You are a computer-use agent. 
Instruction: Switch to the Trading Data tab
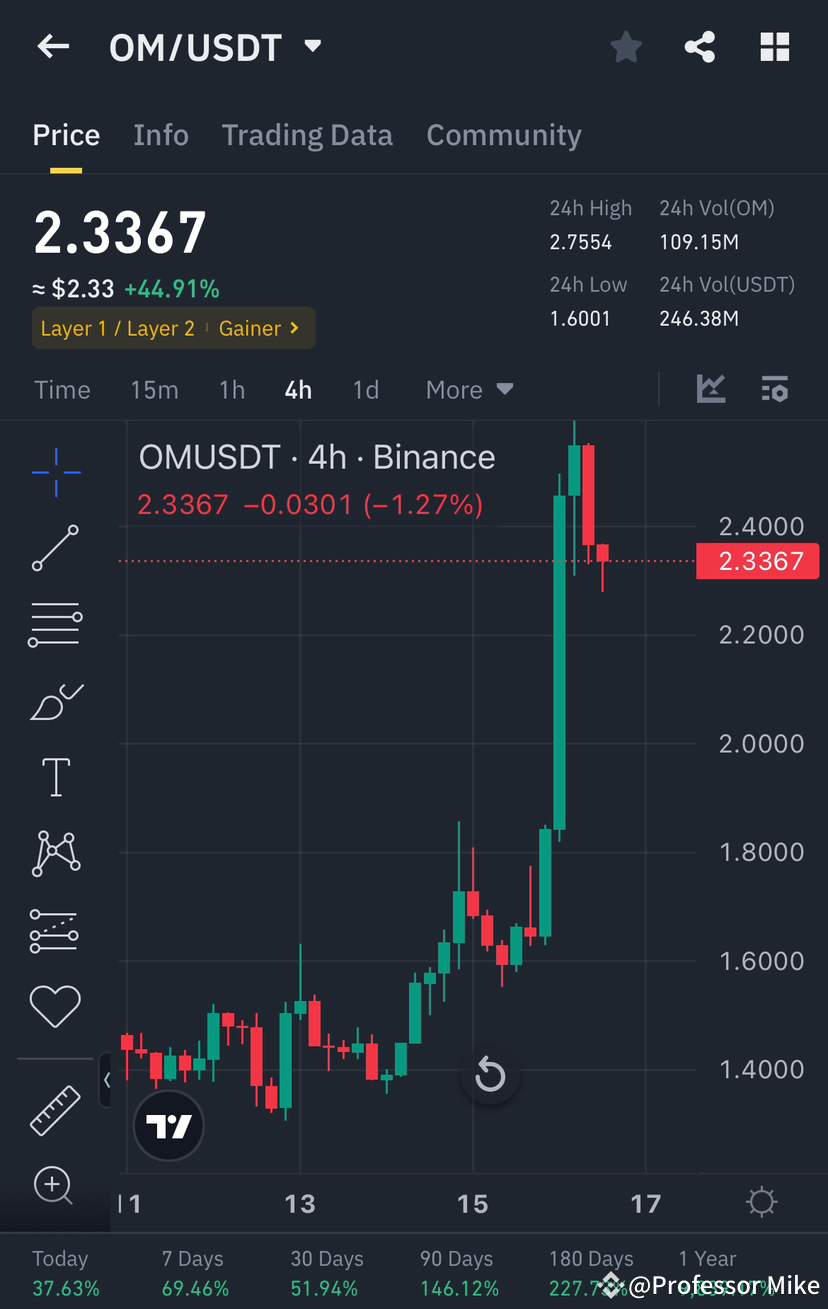pyautogui.click(x=307, y=134)
